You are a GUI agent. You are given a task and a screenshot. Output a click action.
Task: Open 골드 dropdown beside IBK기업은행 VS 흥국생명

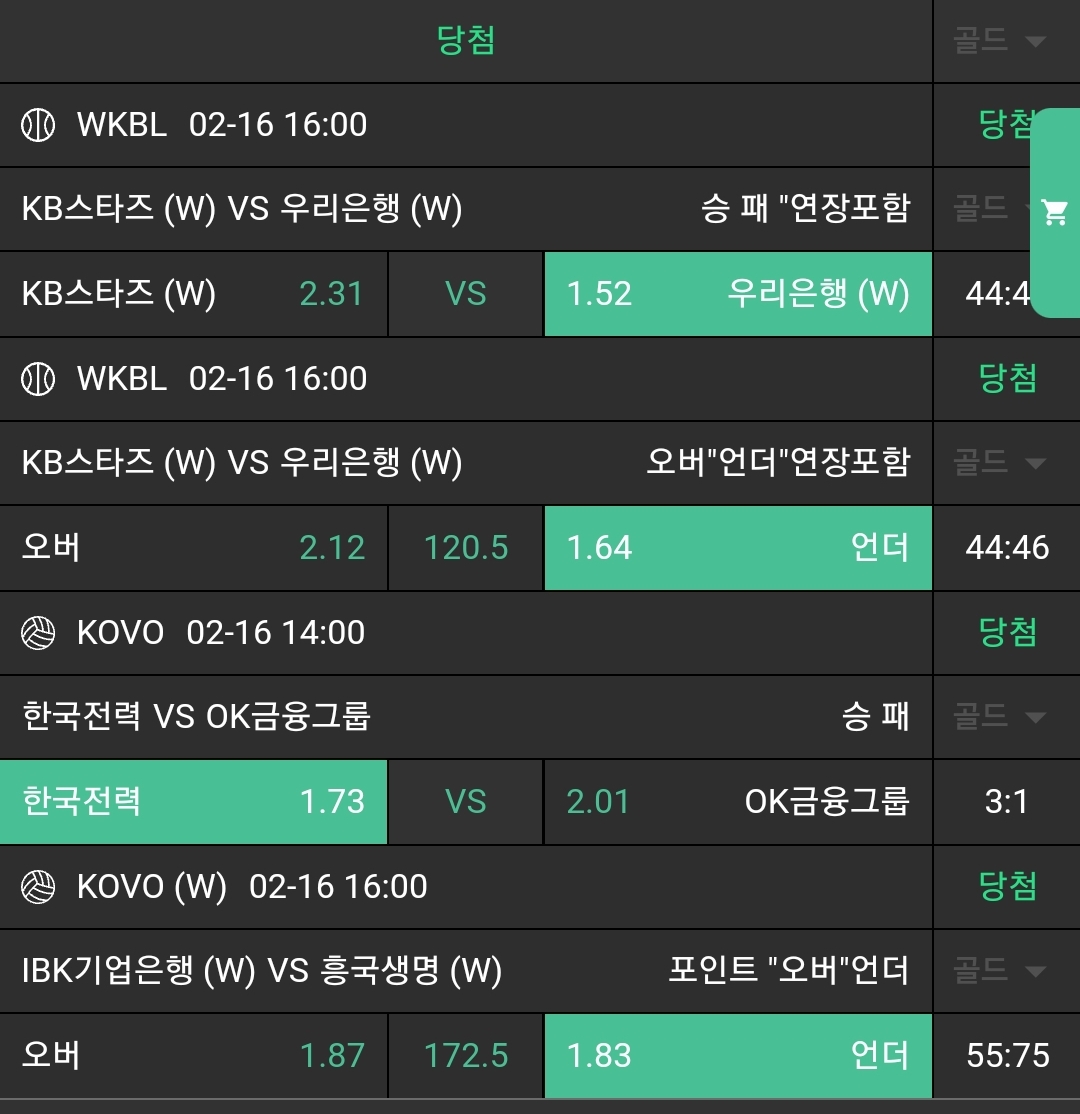click(999, 971)
